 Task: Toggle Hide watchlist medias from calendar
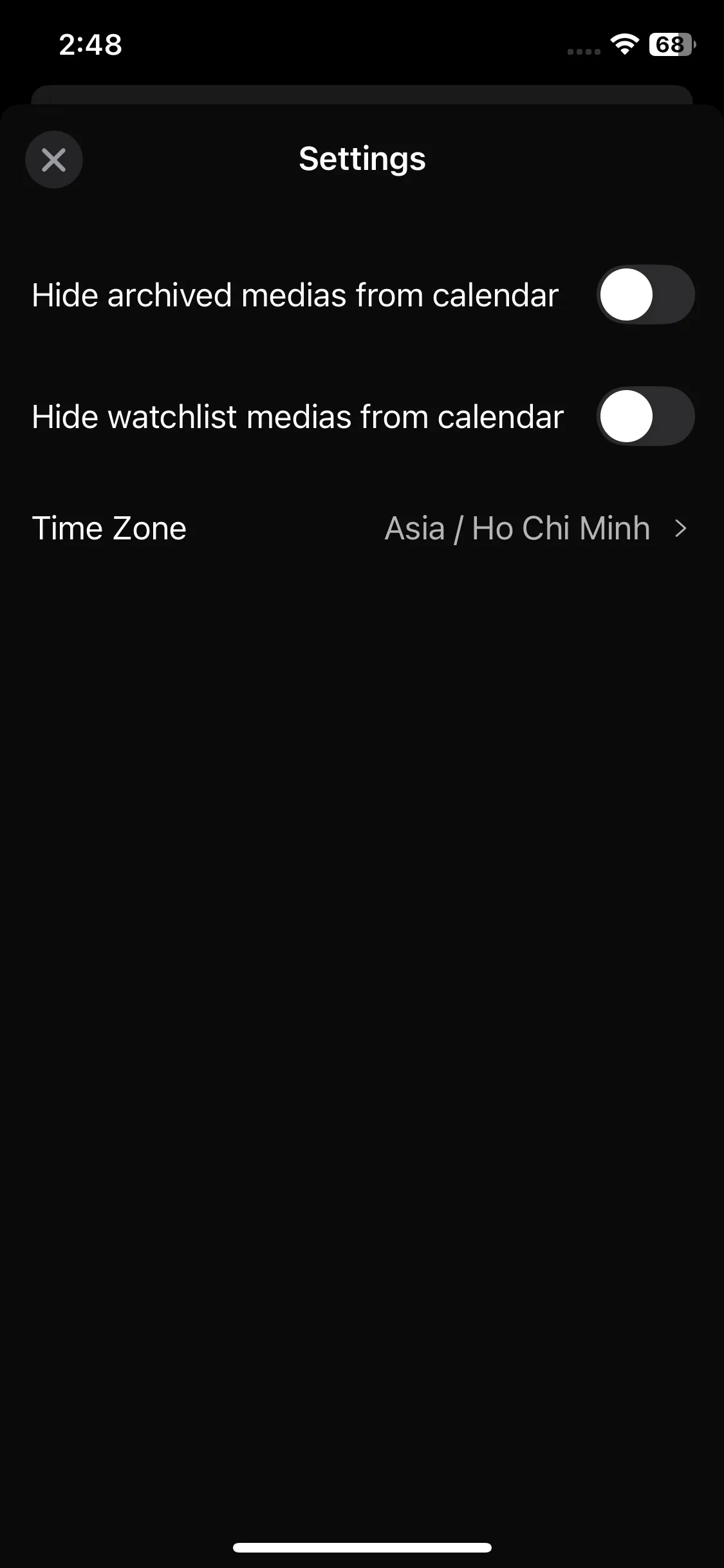pos(645,416)
